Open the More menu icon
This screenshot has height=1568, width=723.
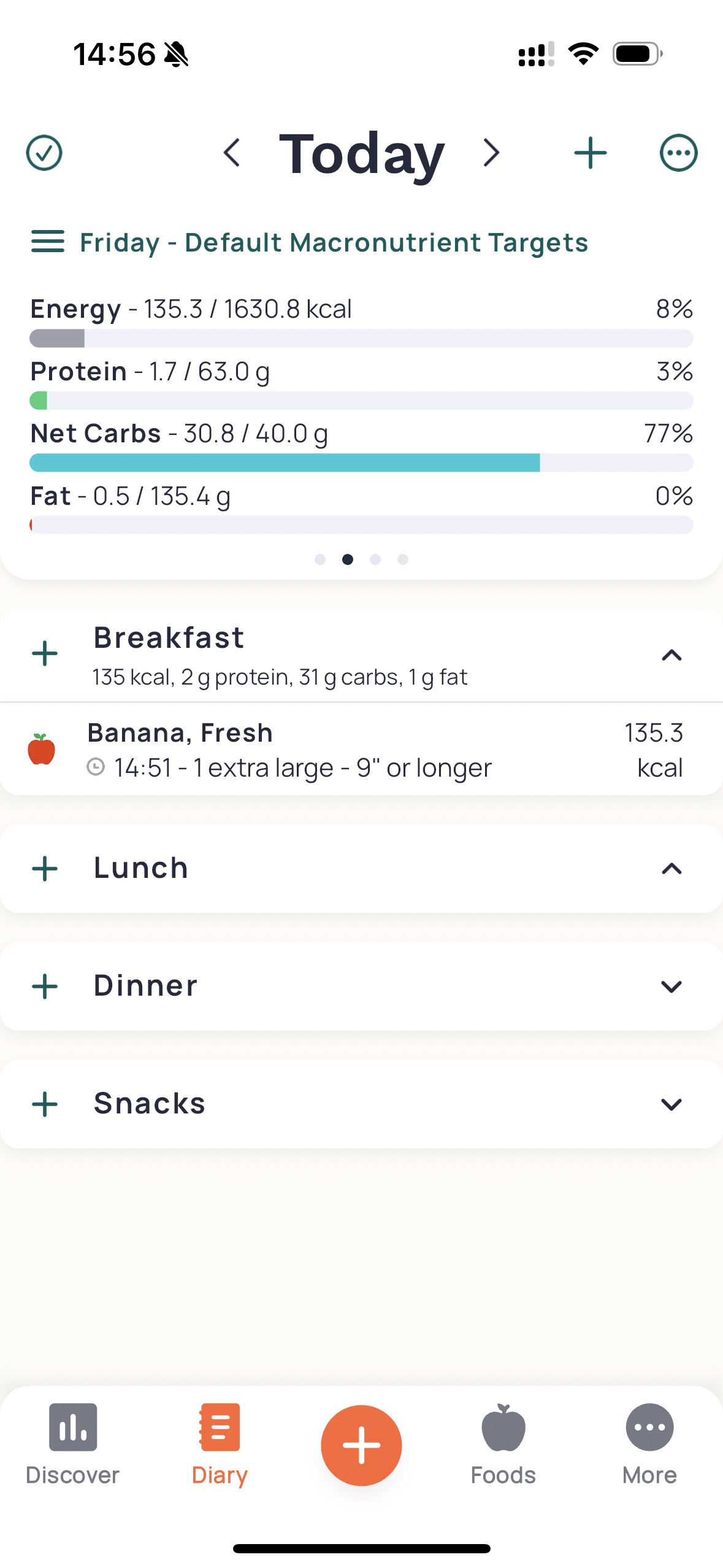649,1428
